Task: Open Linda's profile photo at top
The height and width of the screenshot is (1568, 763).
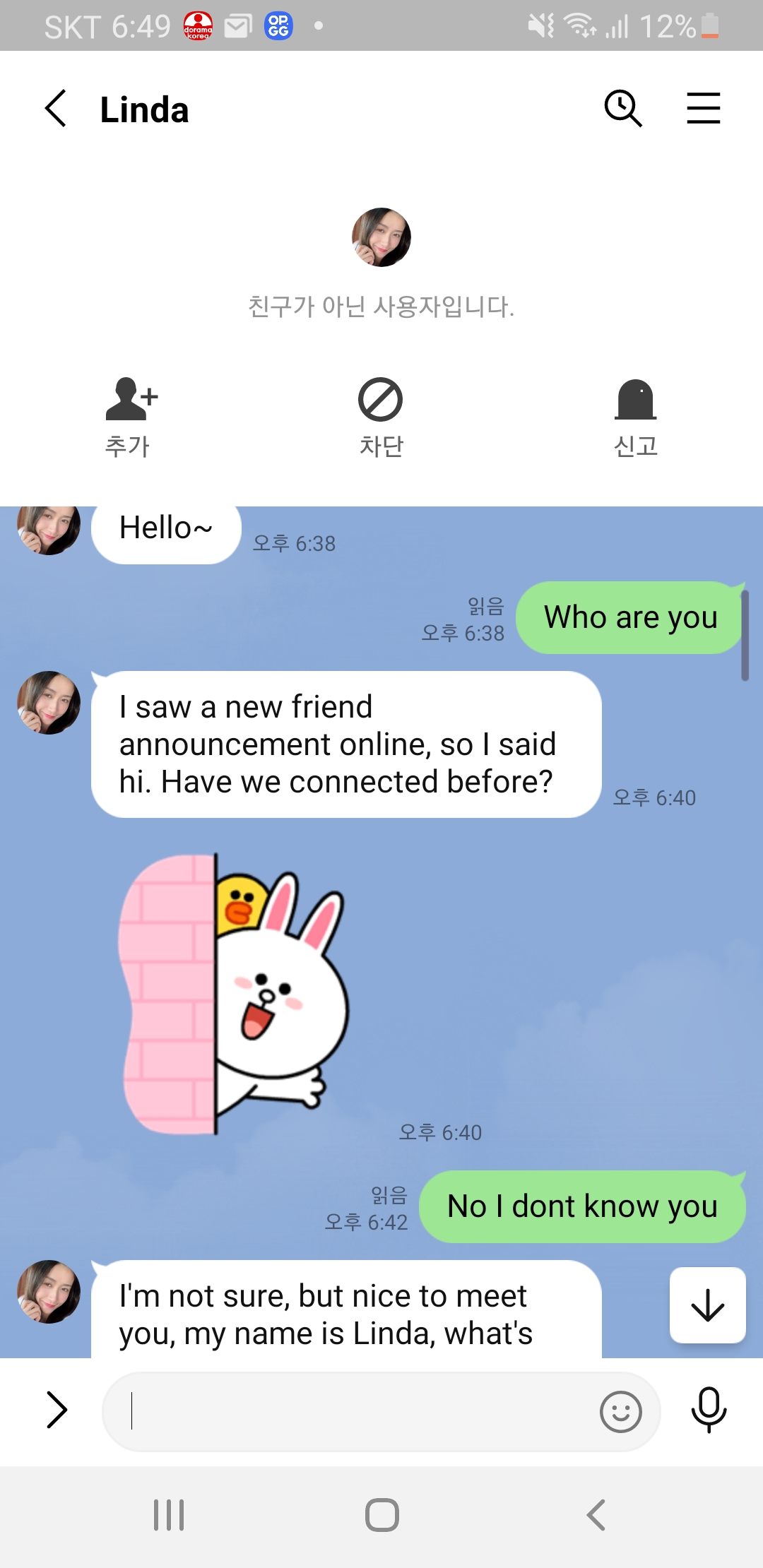Action: pyautogui.click(x=381, y=237)
